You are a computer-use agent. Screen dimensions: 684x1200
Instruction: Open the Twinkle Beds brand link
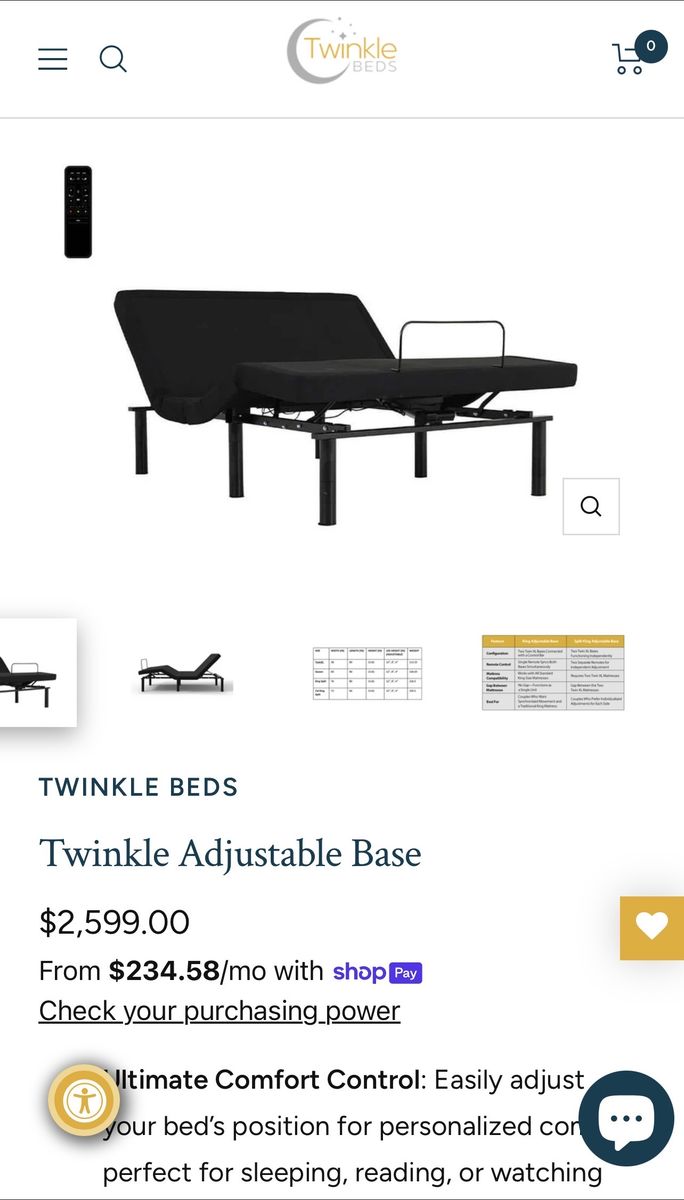pyautogui.click(x=139, y=787)
